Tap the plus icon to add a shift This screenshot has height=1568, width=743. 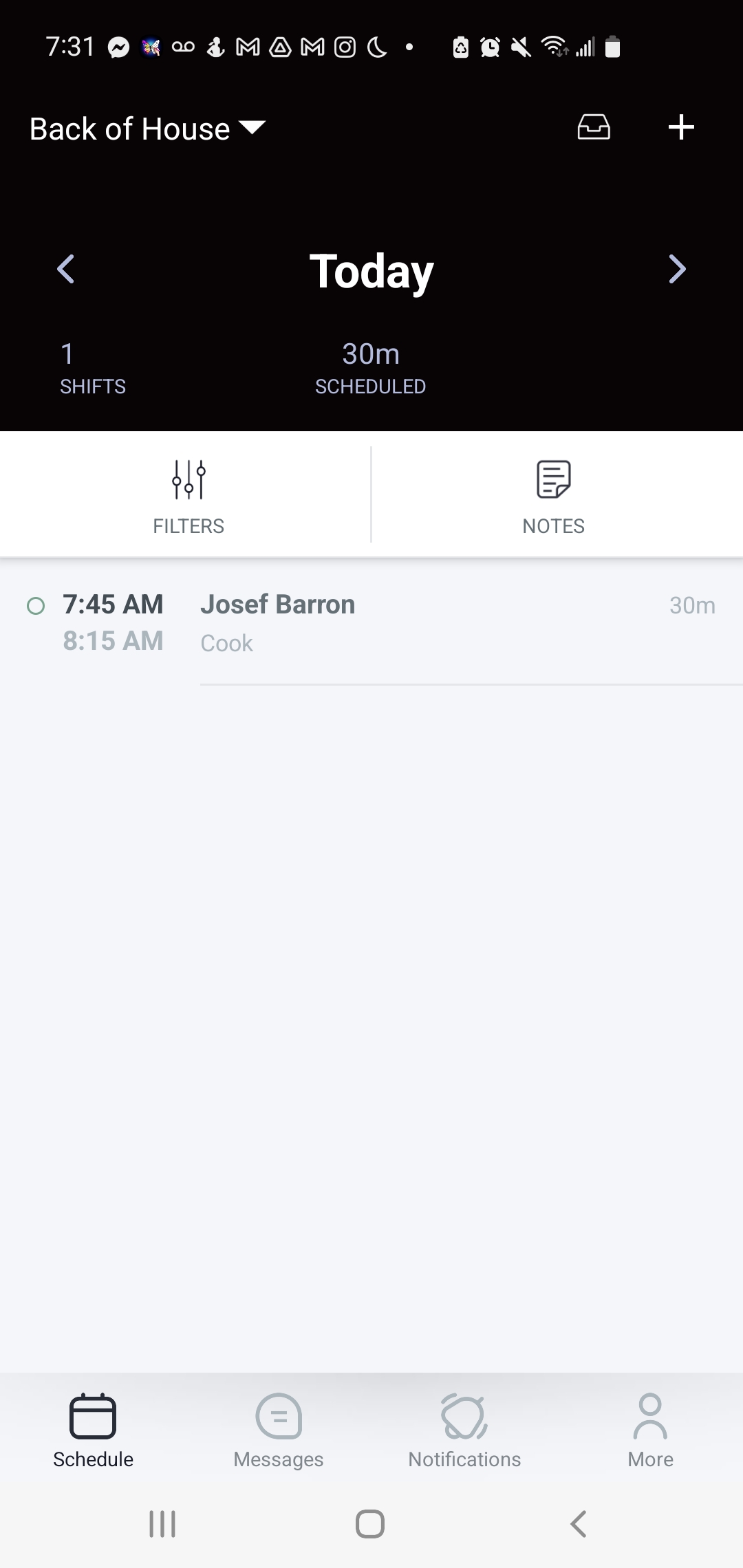680,127
